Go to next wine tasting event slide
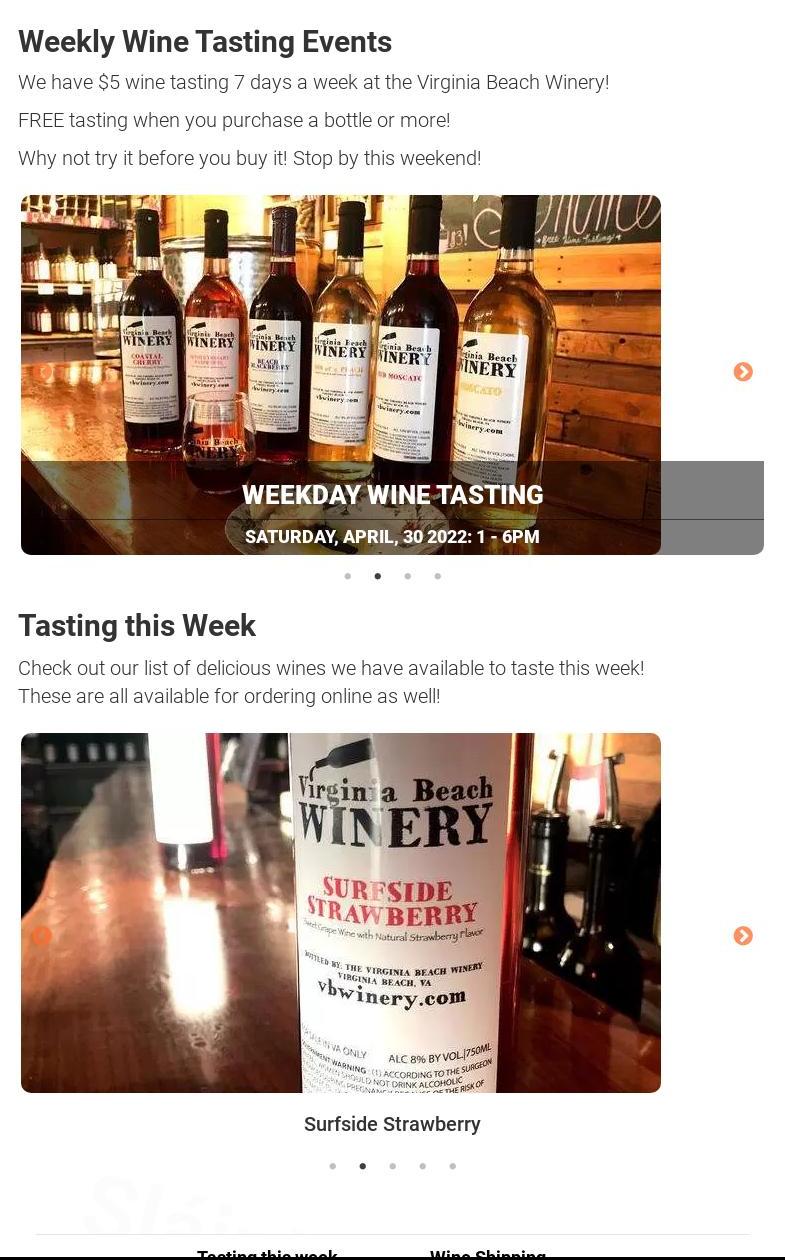The height and width of the screenshot is (1260, 785). (743, 372)
